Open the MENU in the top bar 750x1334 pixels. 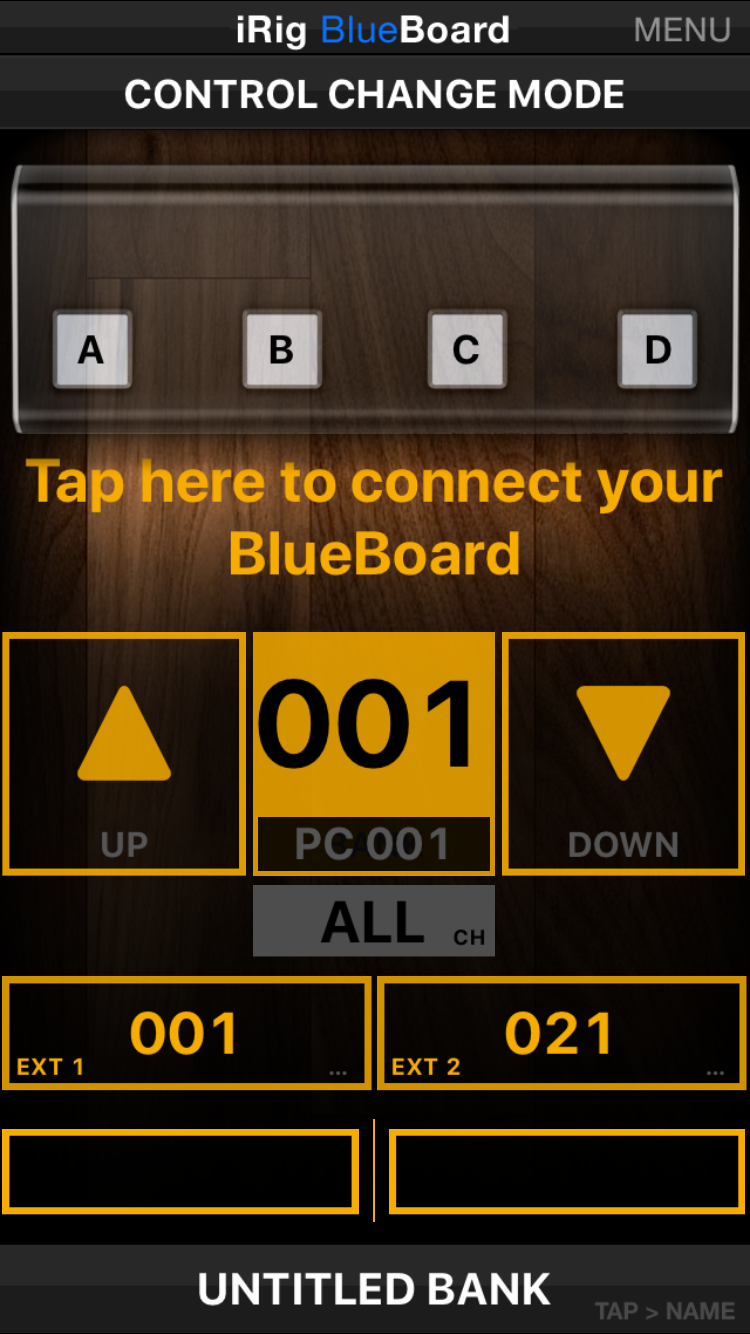pyautogui.click(x=682, y=29)
